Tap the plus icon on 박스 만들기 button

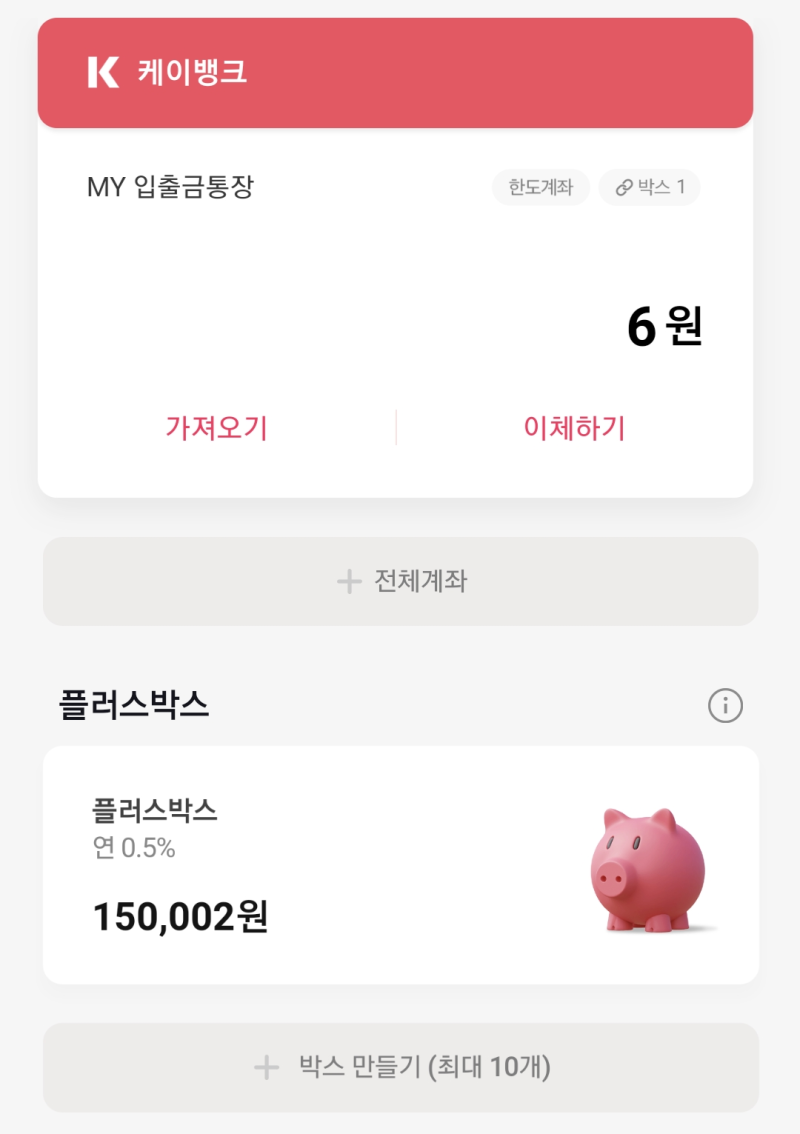266,1067
